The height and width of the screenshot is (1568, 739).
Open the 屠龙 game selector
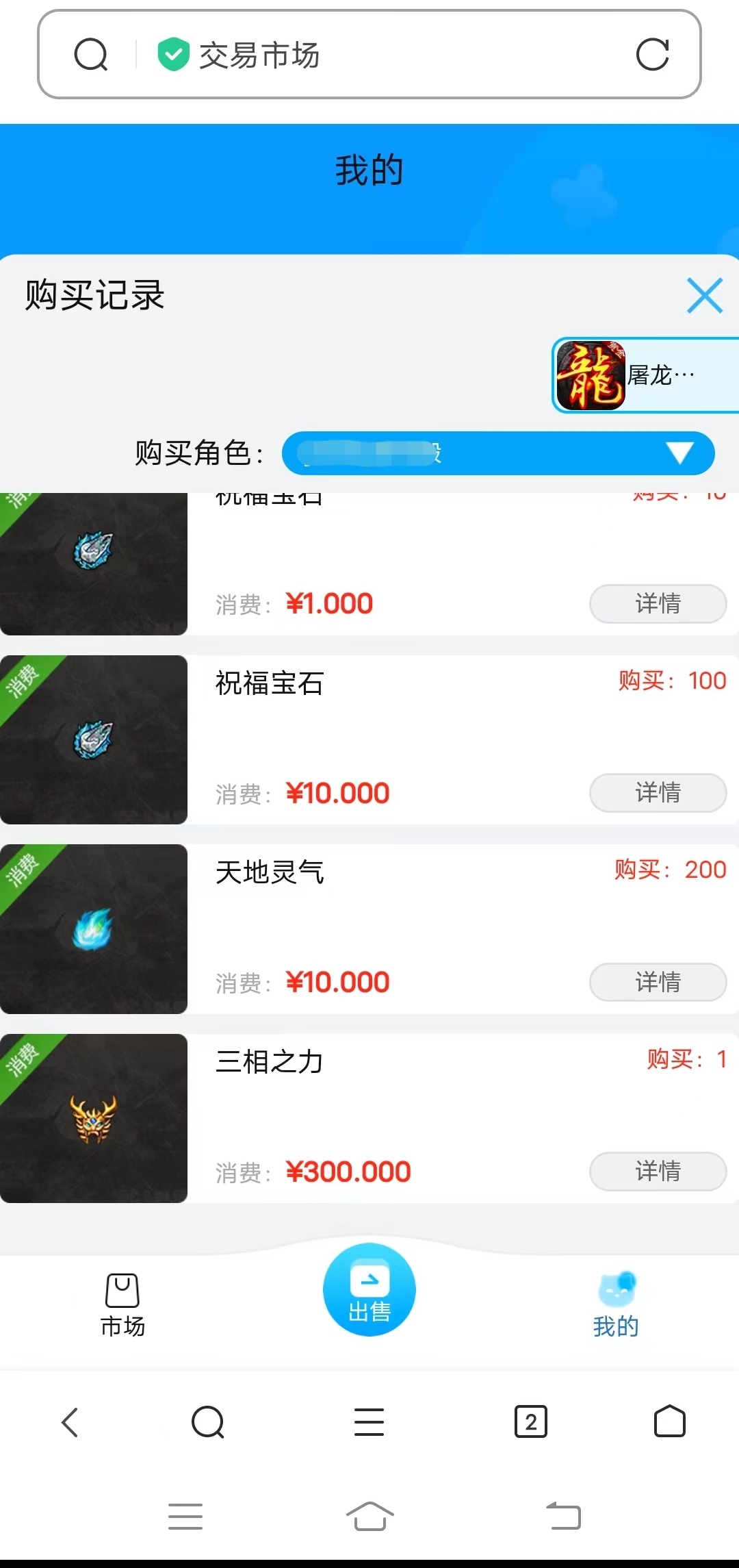click(x=645, y=375)
